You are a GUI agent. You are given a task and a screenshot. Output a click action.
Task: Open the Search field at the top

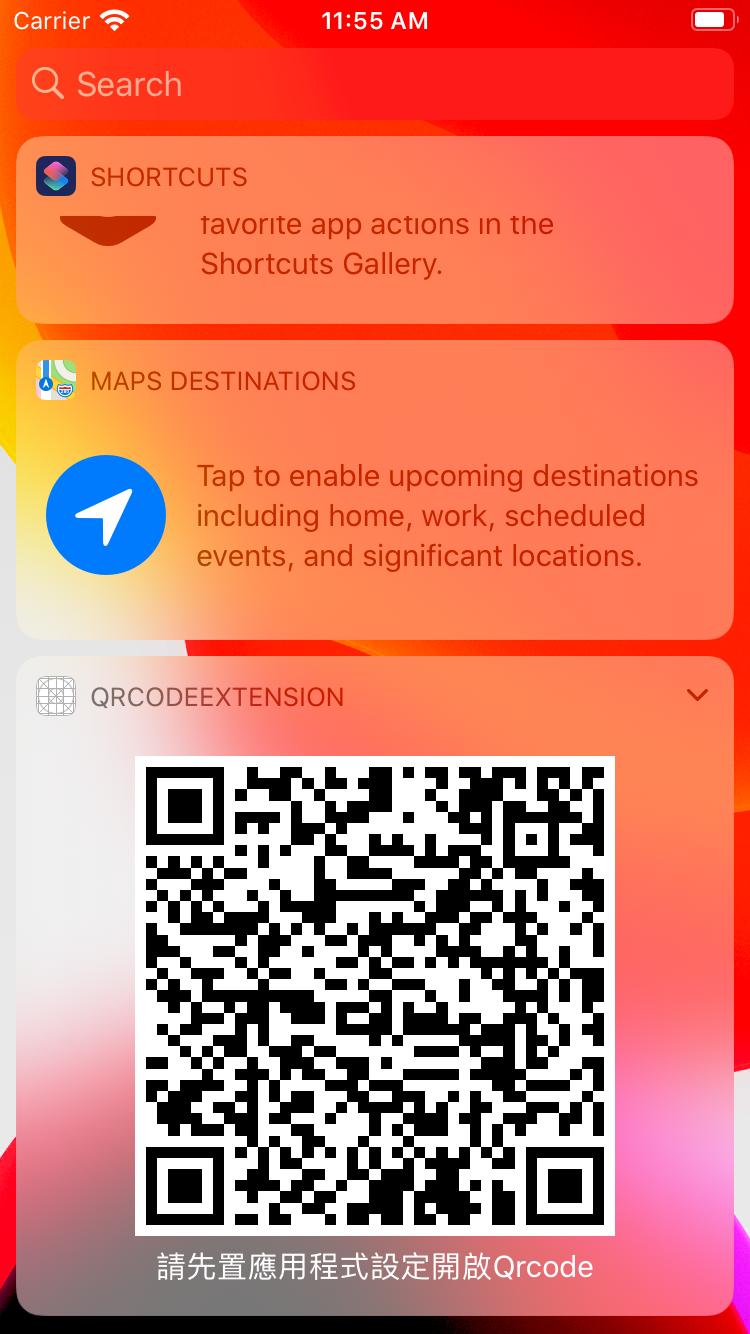pyautogui.click(x=374, y=84)
